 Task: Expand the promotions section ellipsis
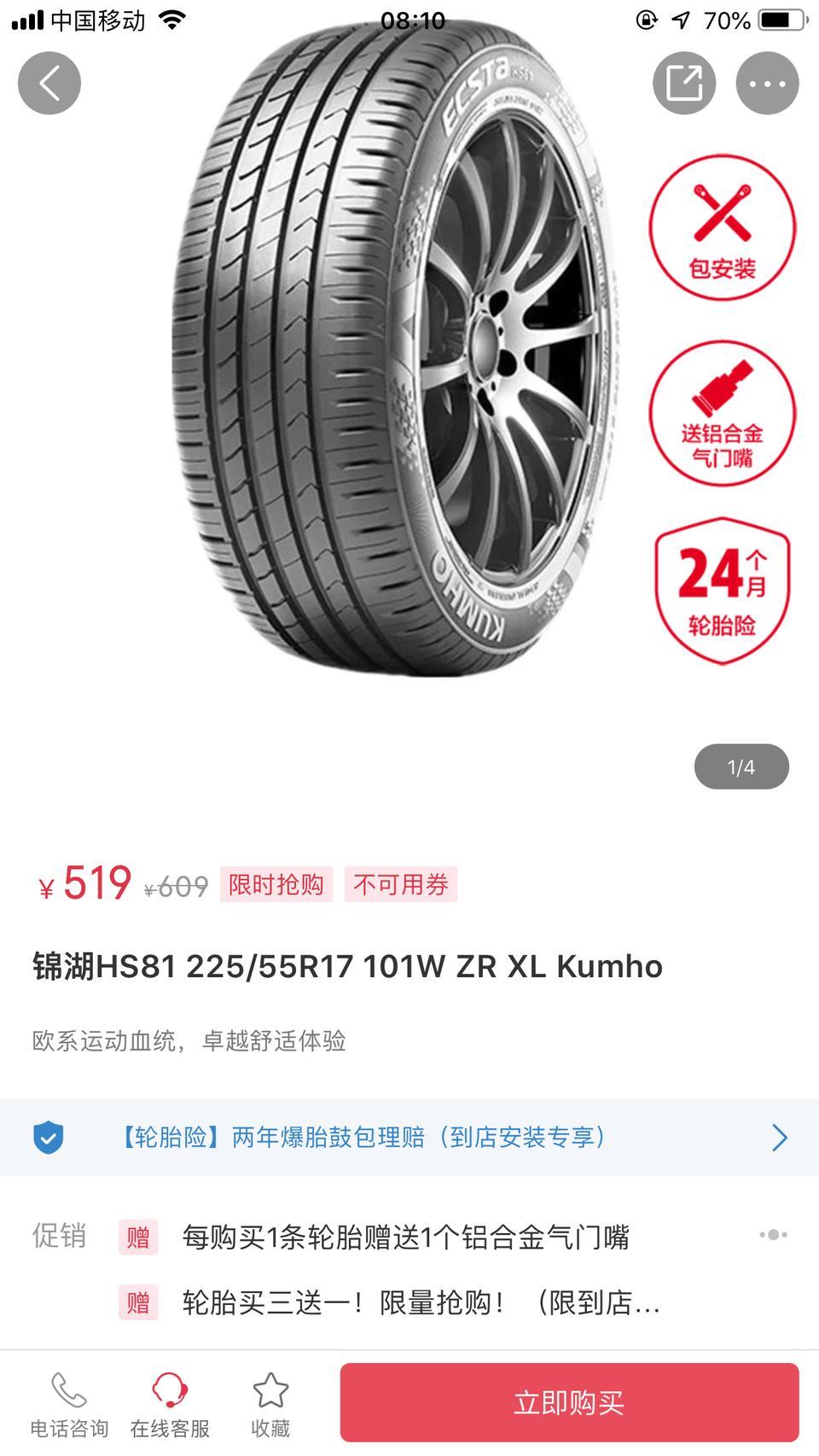[x=773, y=1235]
